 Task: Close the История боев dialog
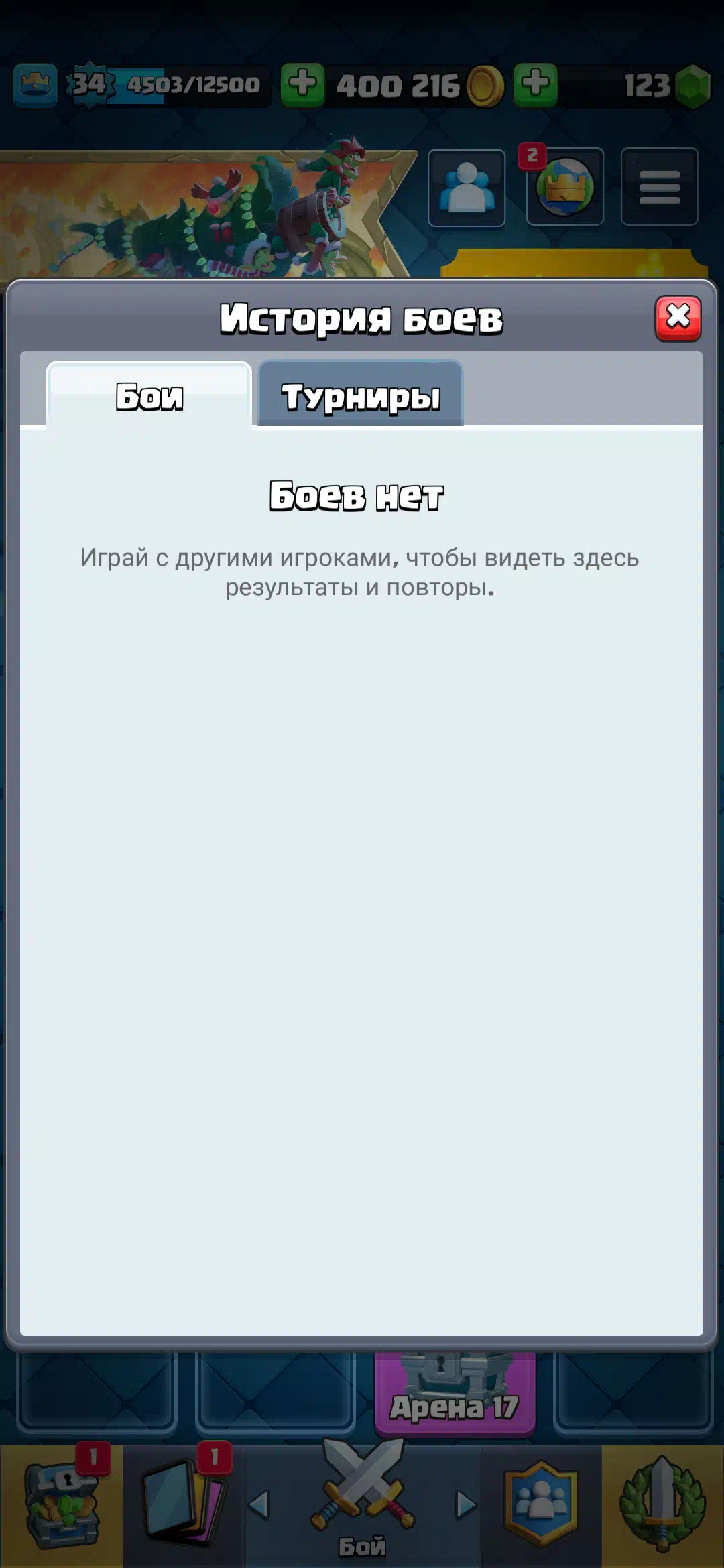pos(678,318)
